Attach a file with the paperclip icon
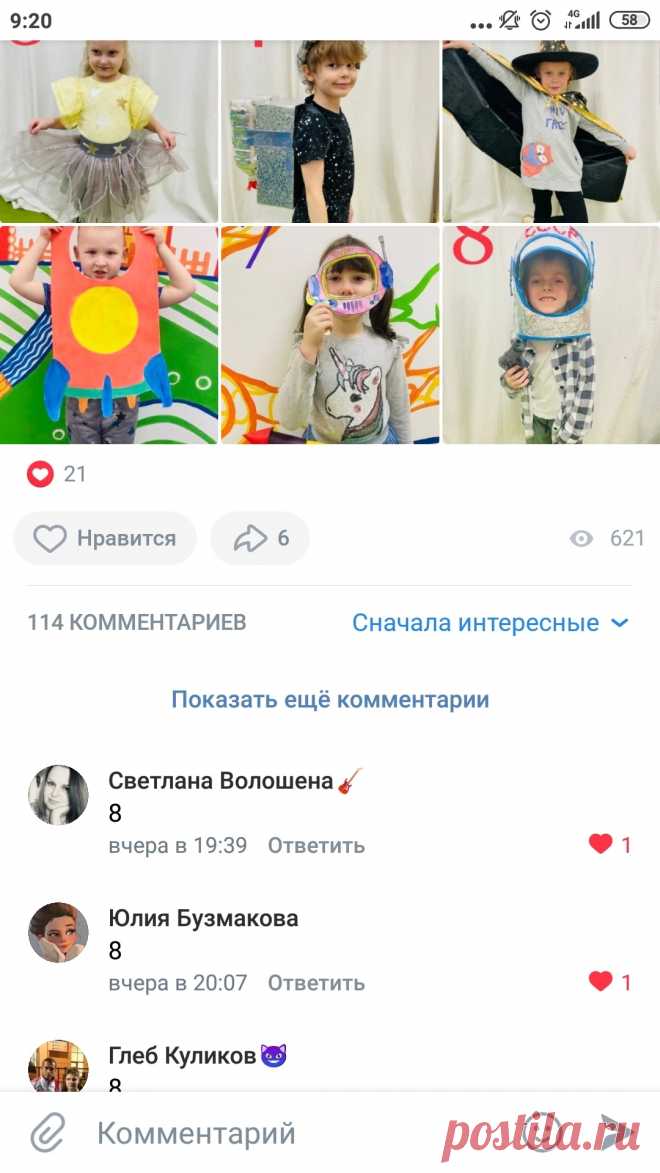The width and height of the screenshot is (660, 1173). click(x=46, y=1133)
